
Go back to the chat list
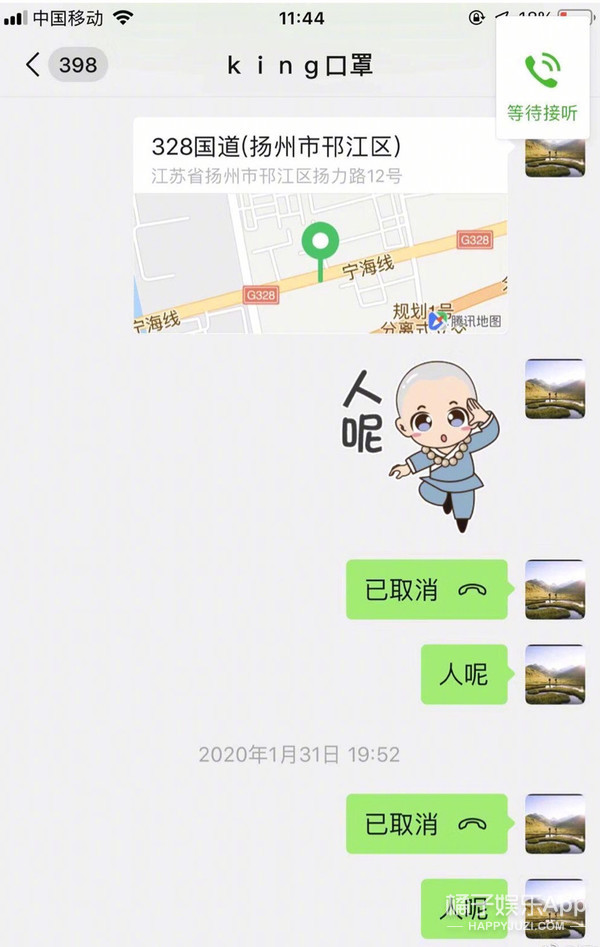point(34,65)
